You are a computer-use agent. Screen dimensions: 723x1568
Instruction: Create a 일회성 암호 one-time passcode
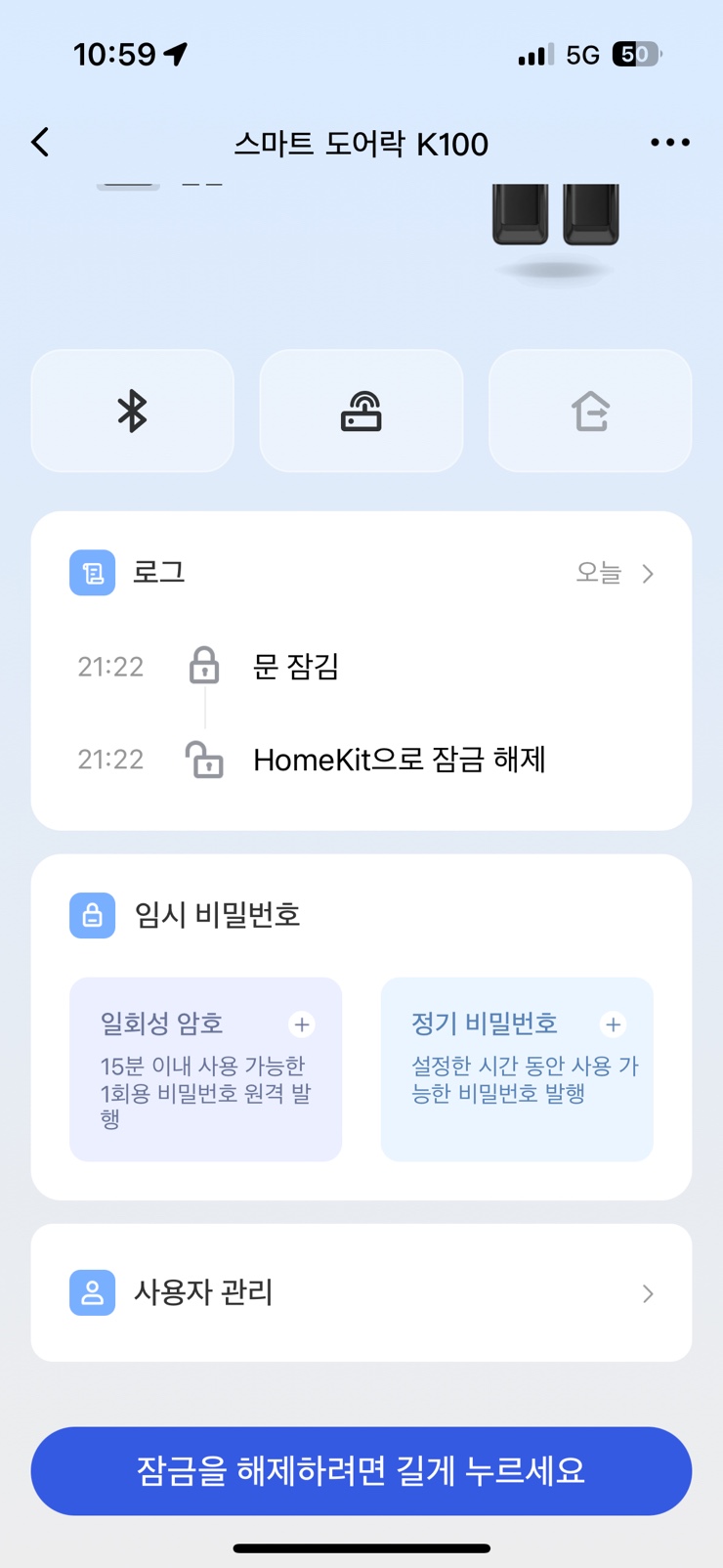tap(205, 1069)
